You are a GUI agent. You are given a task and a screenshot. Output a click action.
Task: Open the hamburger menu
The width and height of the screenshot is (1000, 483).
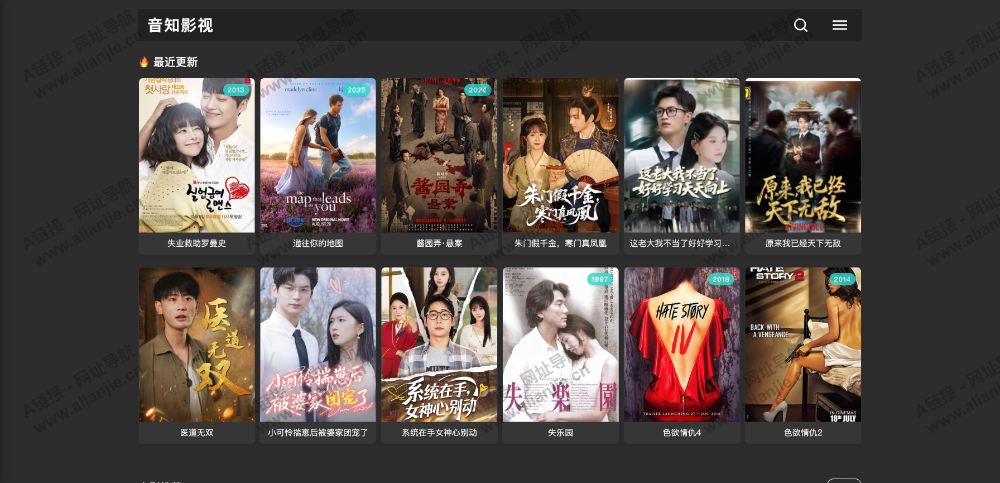tap(840, 25)
